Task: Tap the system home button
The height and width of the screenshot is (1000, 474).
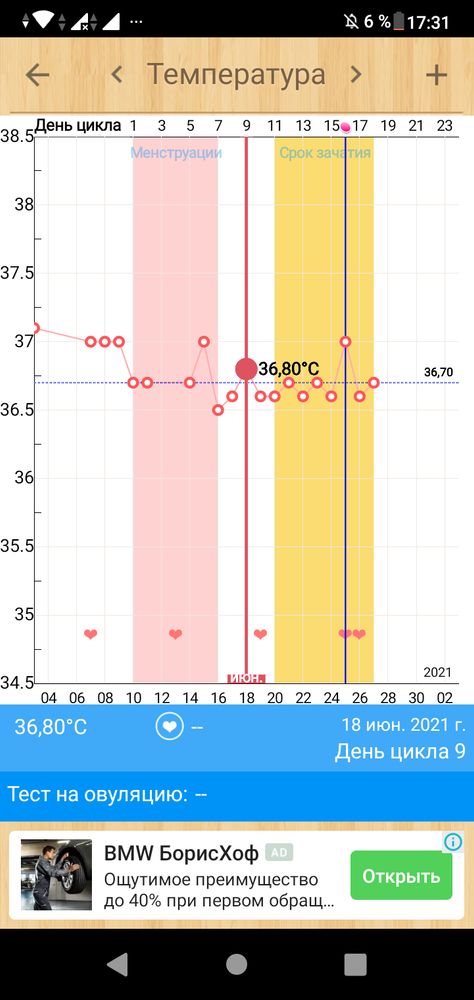Action: point(237,964)
